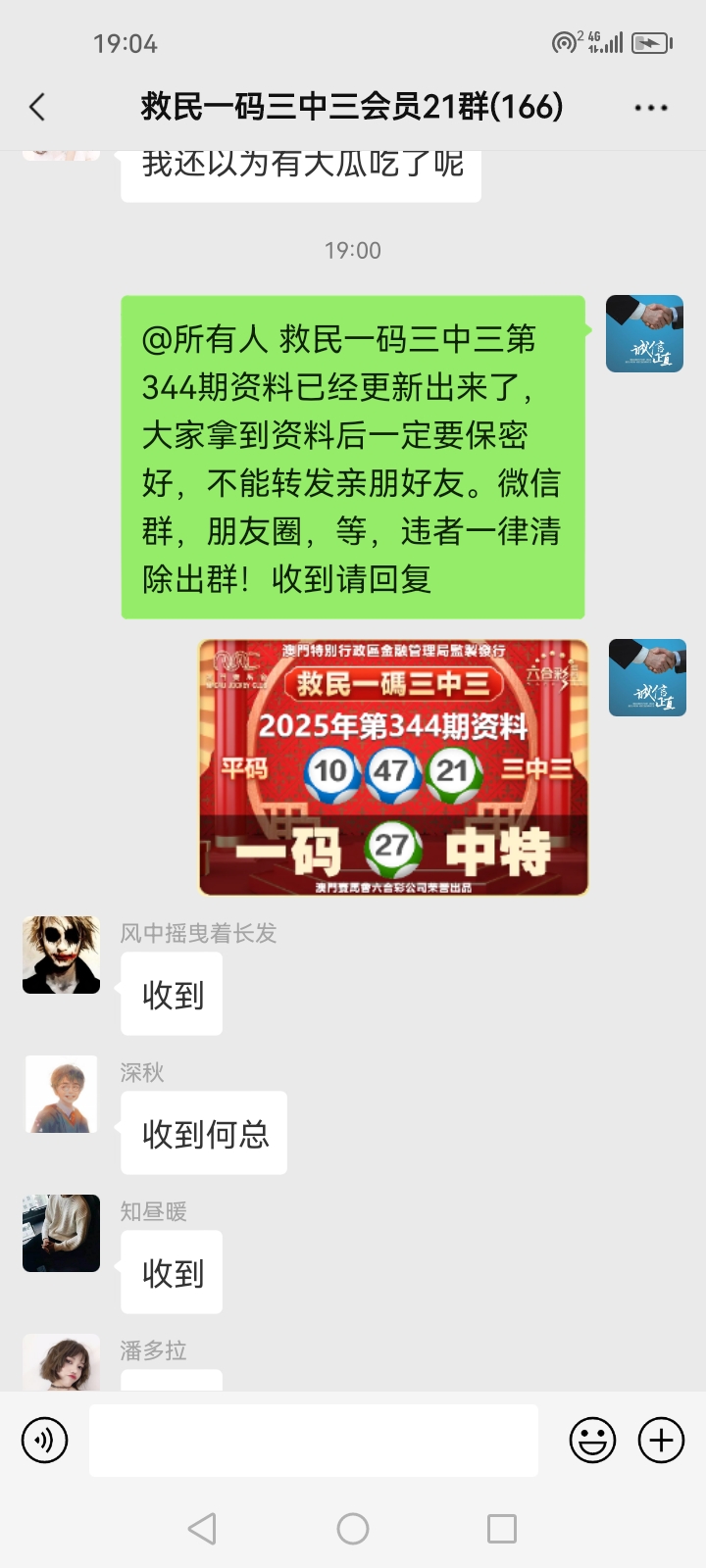Viewport: 706px width, 1568px height.
Task: Switch to voice message input
Action: pos(45,1440)
